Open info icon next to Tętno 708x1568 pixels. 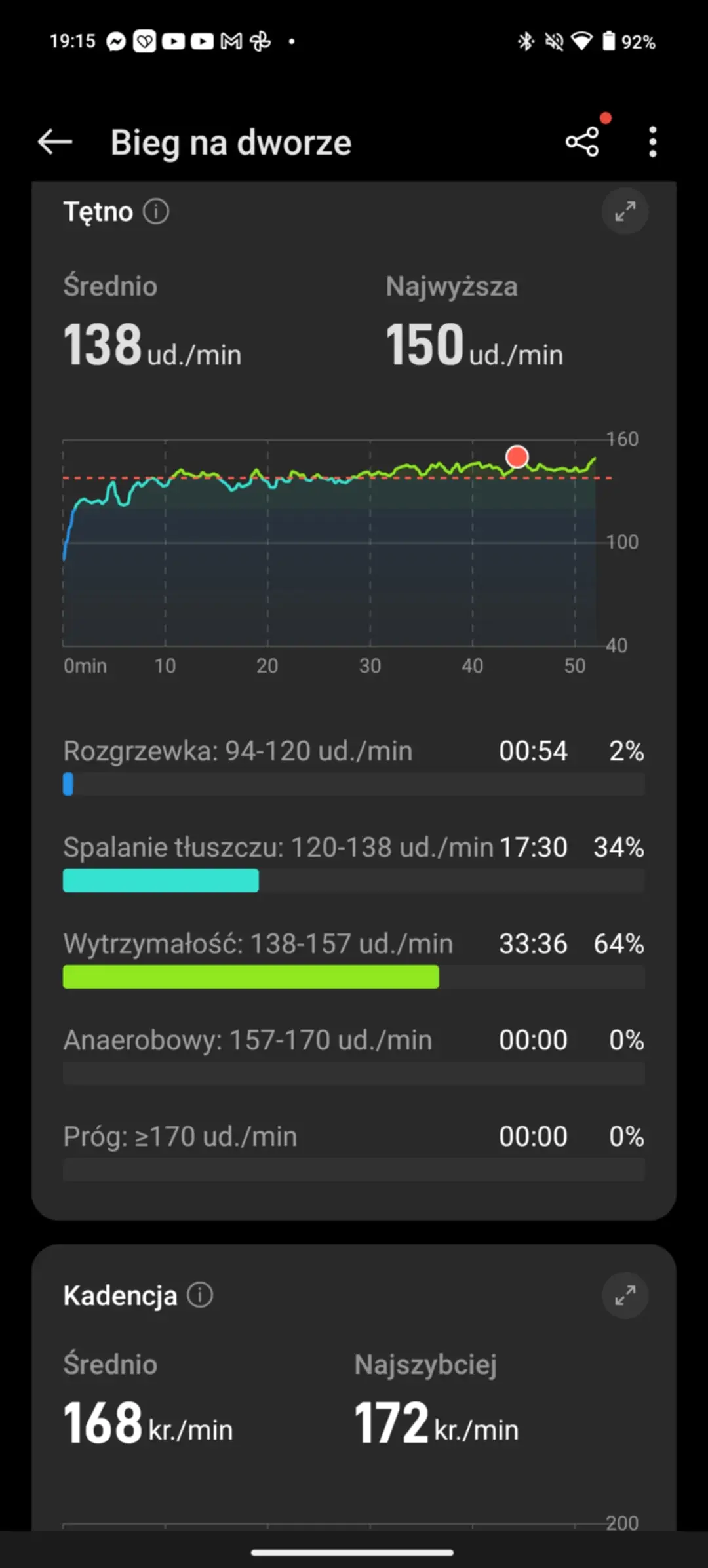[x=156, y=212]
